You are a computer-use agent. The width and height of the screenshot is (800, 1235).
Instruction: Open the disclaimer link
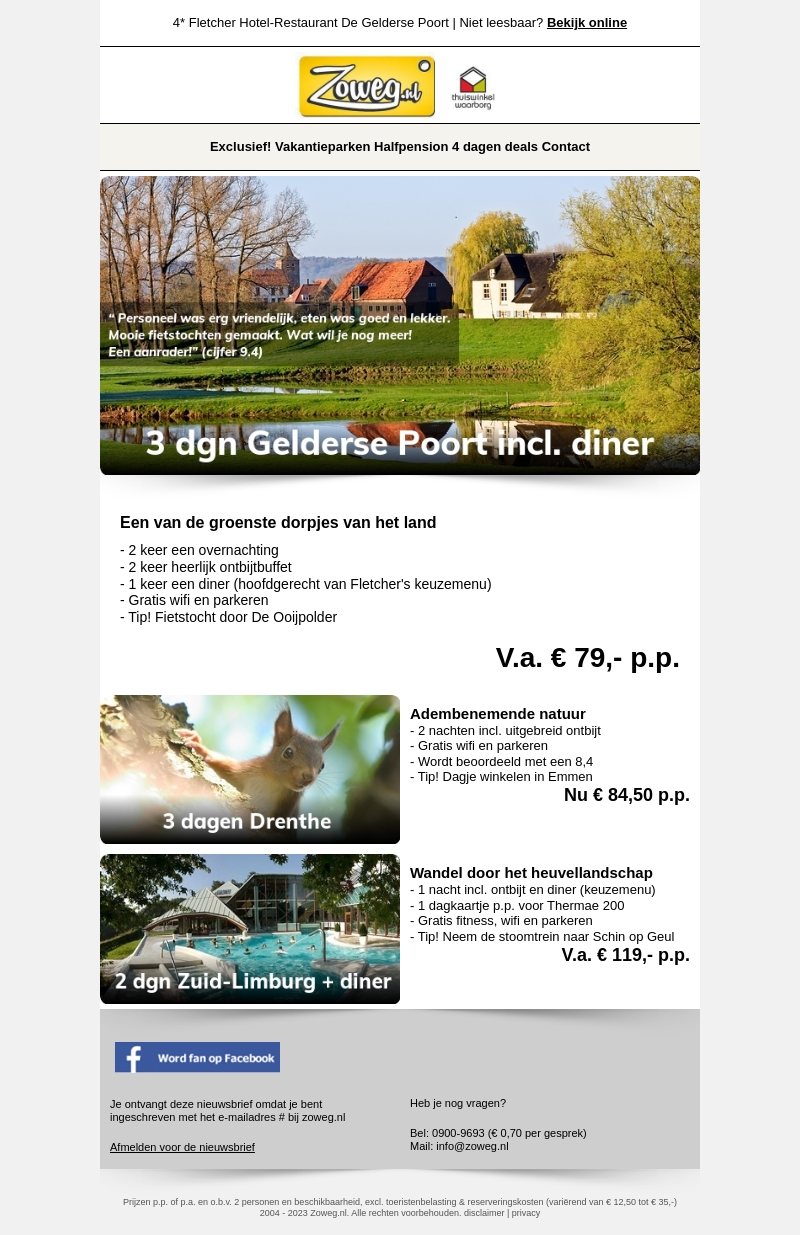point(484,1213)
